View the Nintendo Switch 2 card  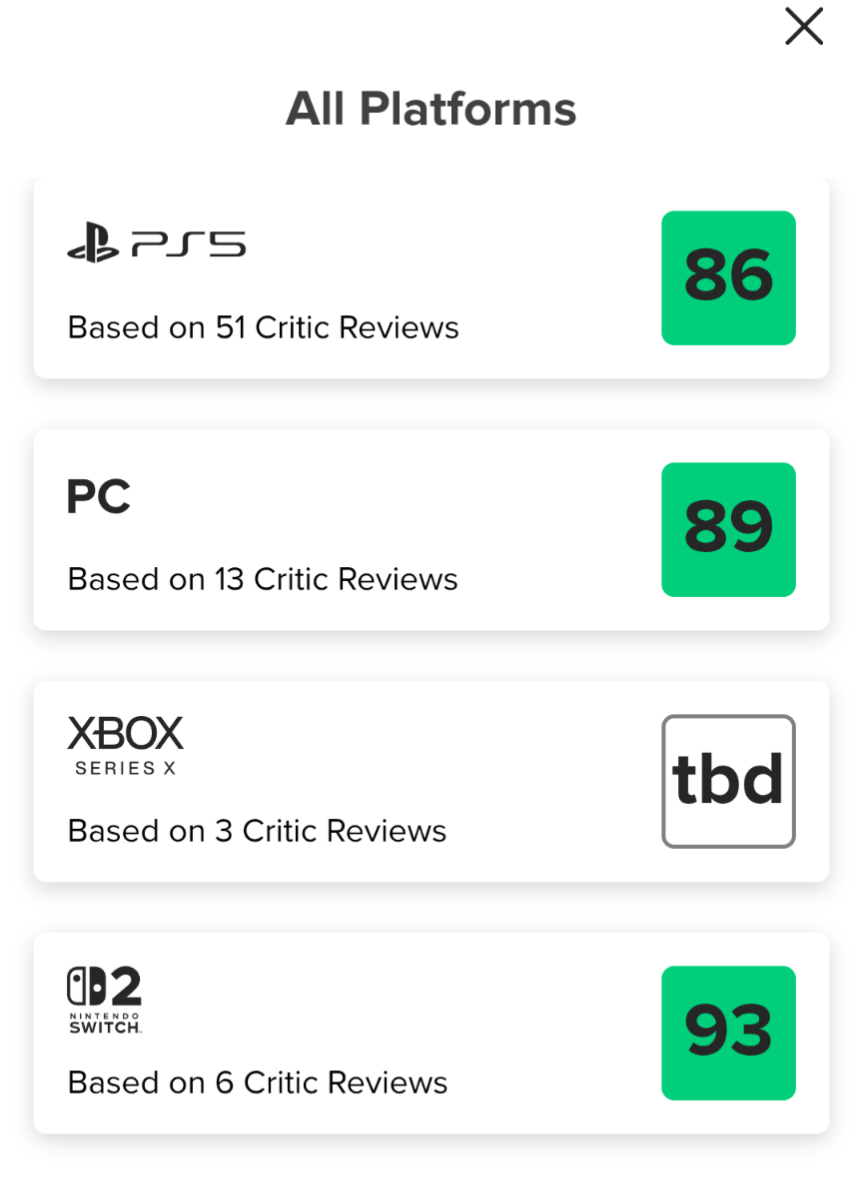431,1032
